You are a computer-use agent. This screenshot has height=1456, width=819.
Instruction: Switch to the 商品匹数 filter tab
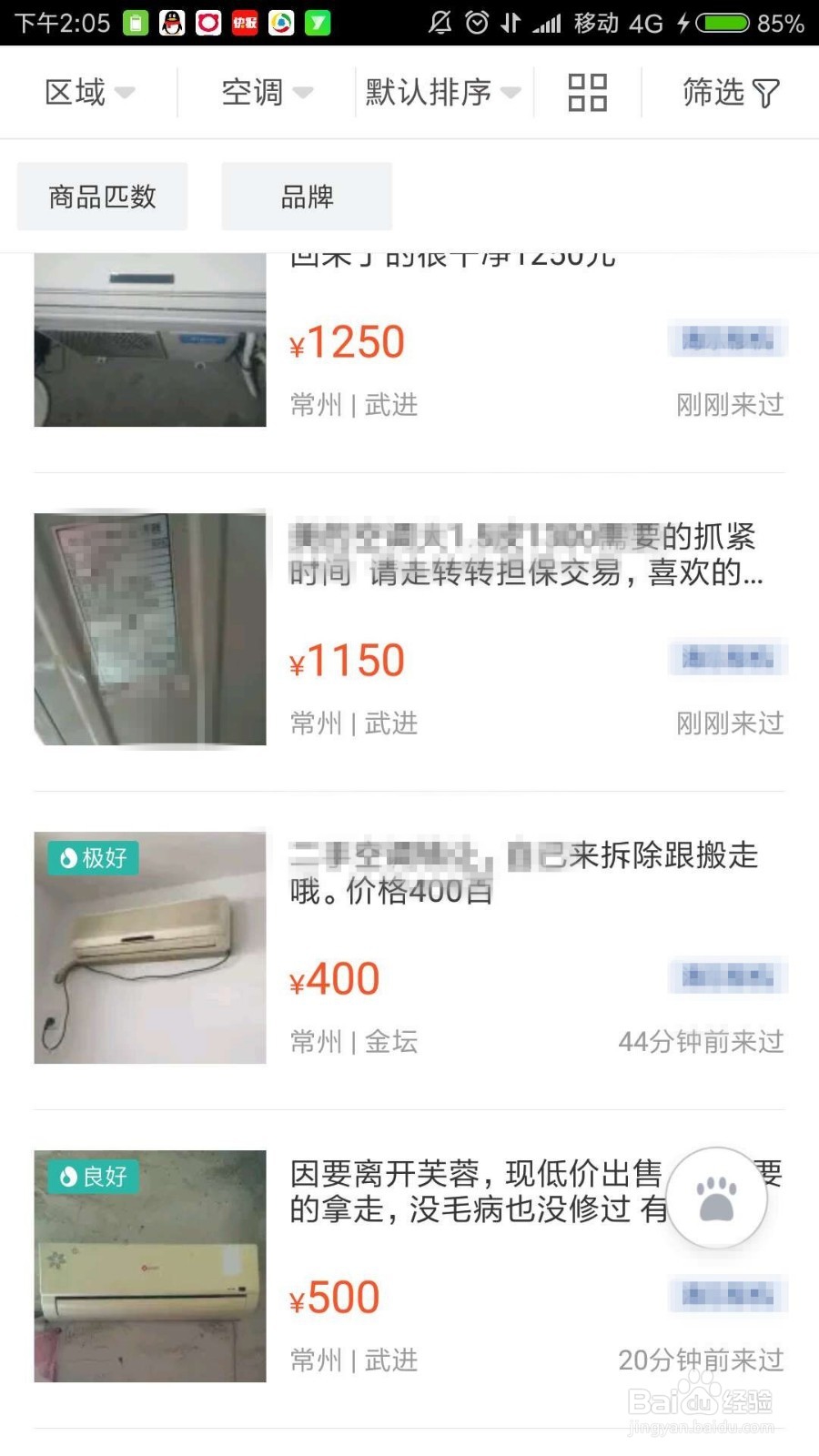[102, 196]
